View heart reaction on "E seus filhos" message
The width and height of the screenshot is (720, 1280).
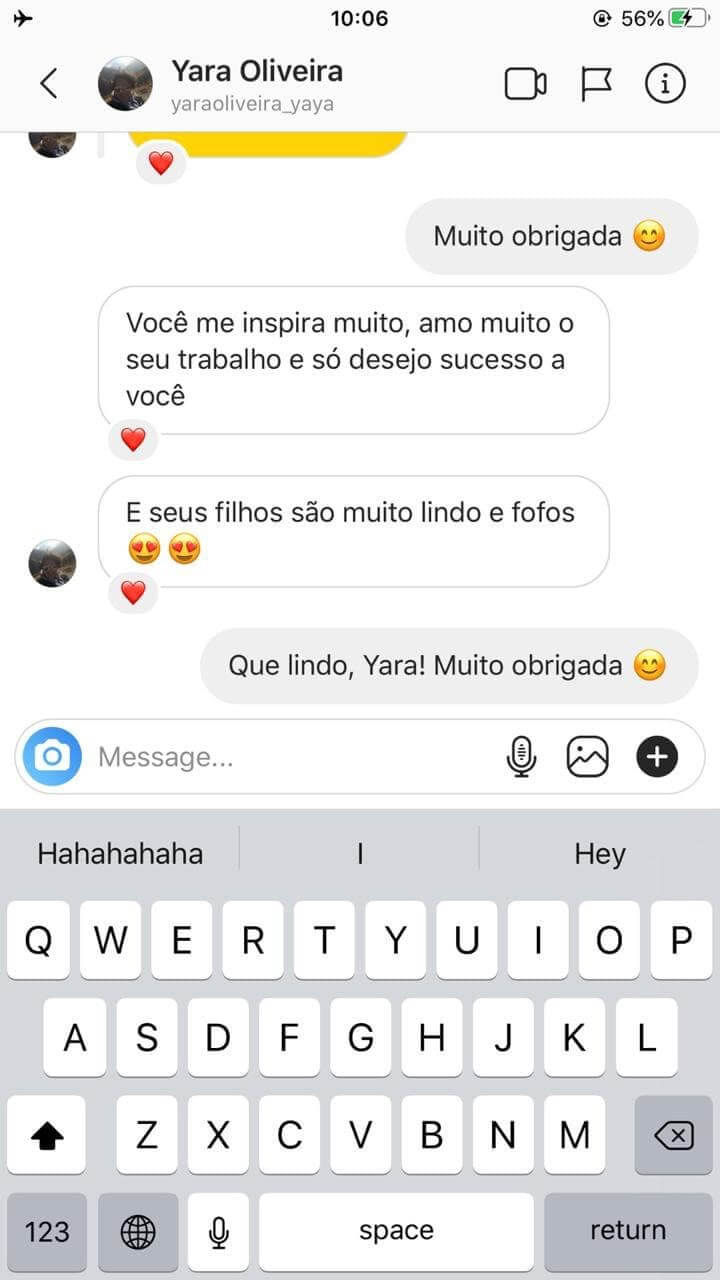tap(133, 593)
